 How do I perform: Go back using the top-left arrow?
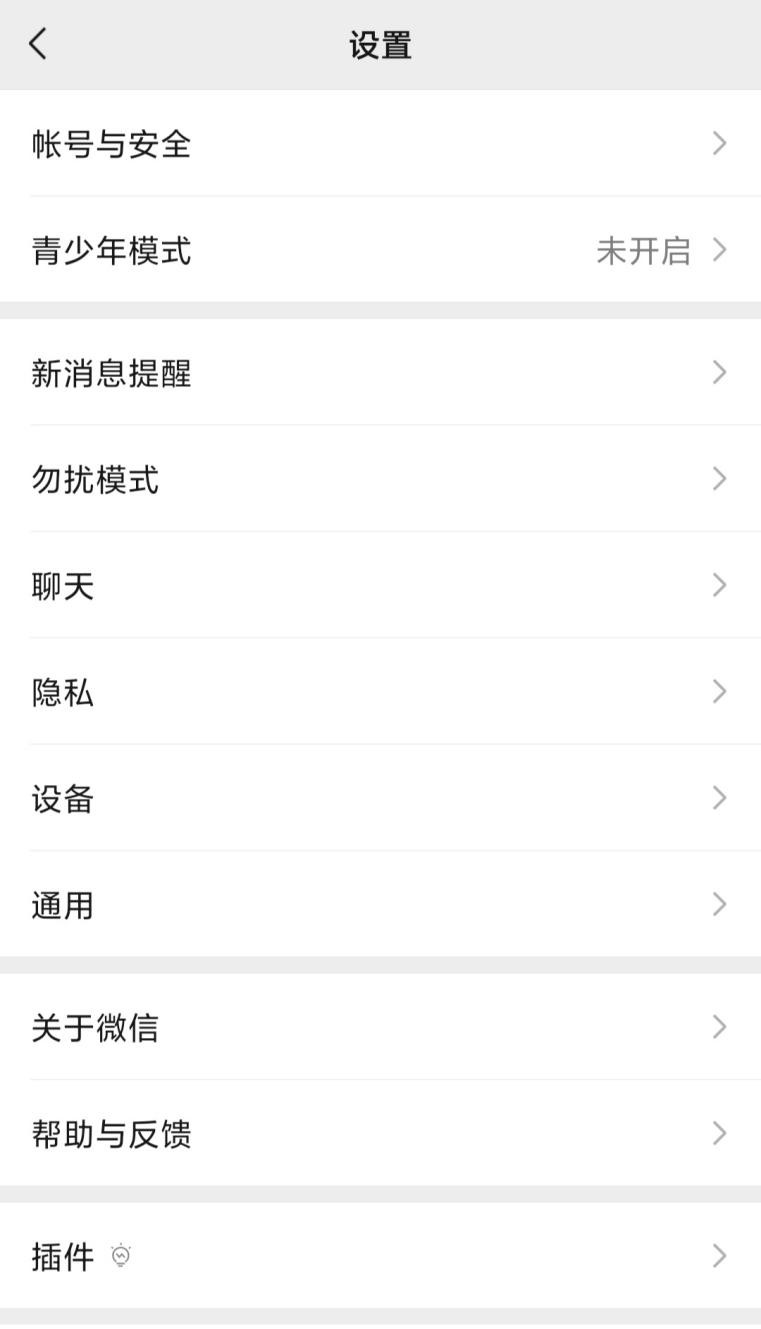38,44
